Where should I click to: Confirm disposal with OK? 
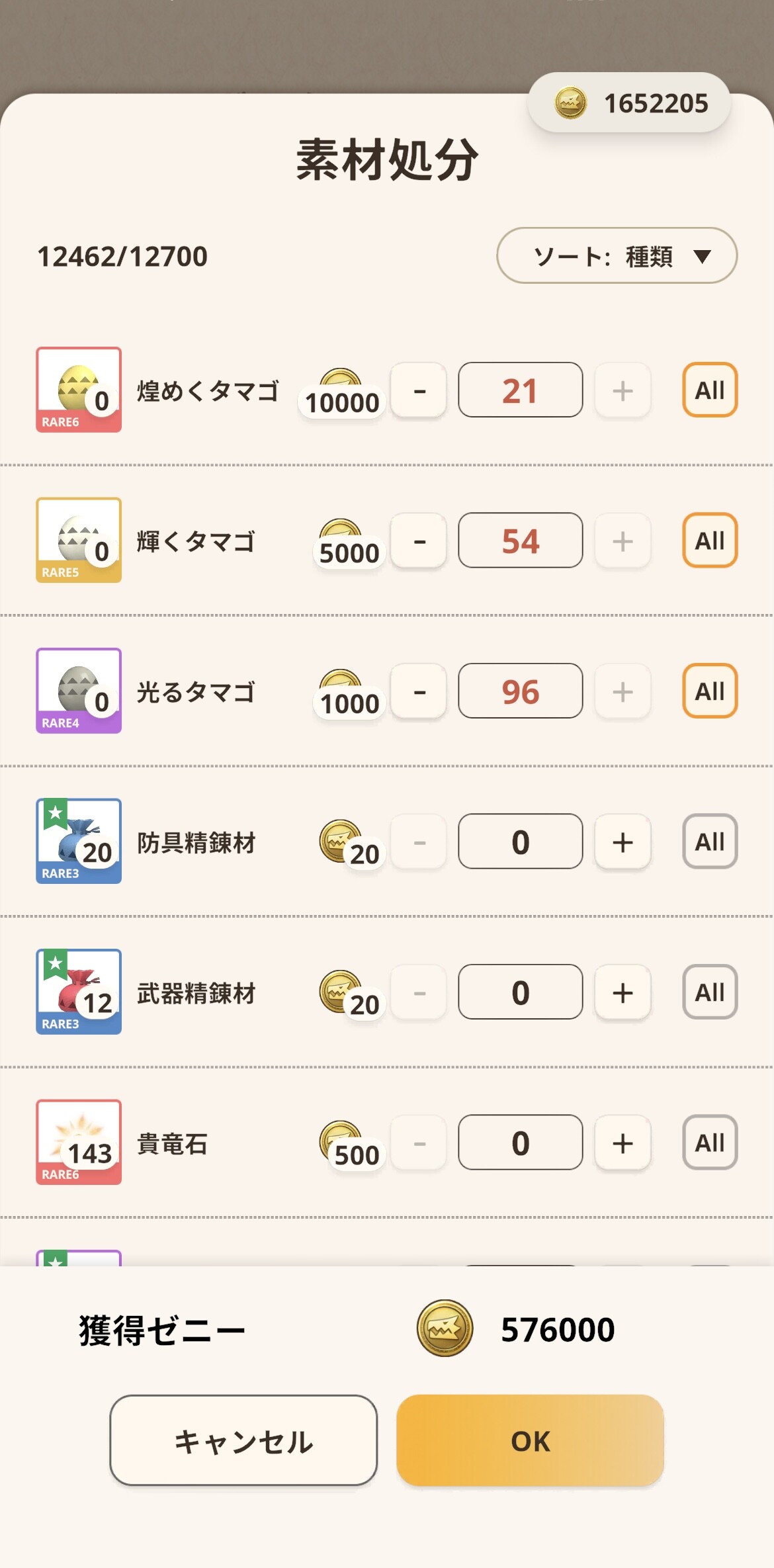pos(530,1440)
